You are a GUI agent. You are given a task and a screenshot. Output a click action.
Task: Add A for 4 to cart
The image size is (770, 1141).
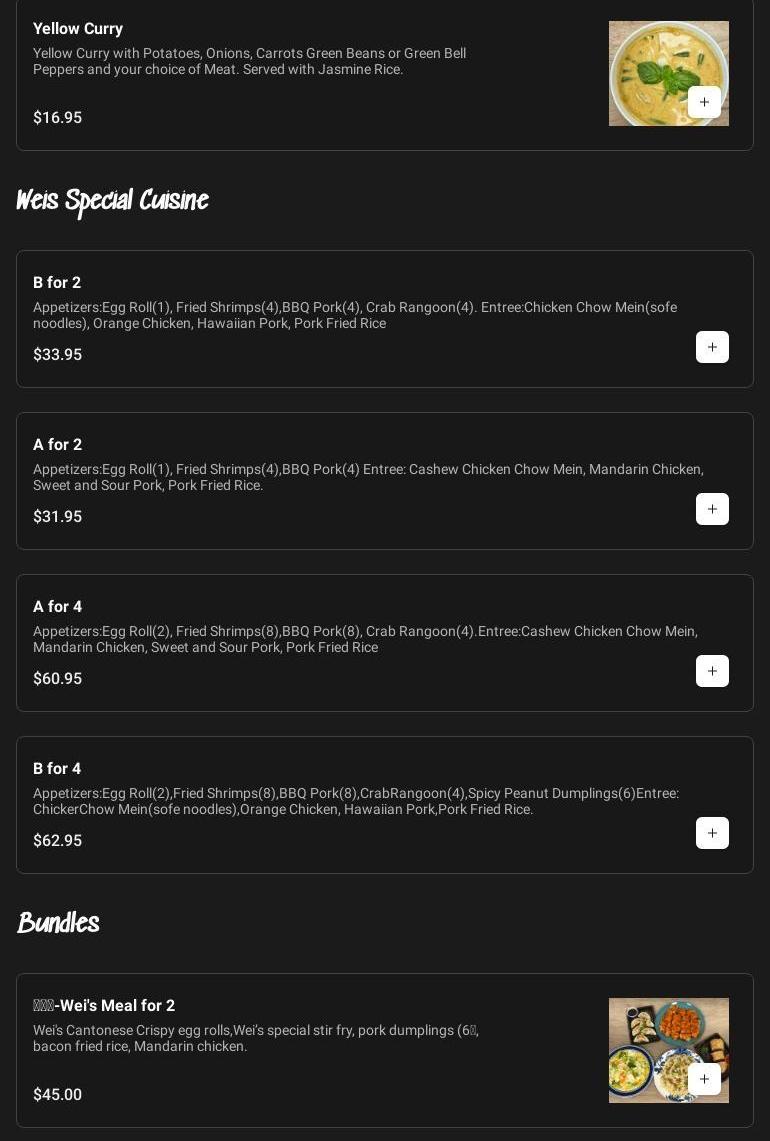point(712,671)
